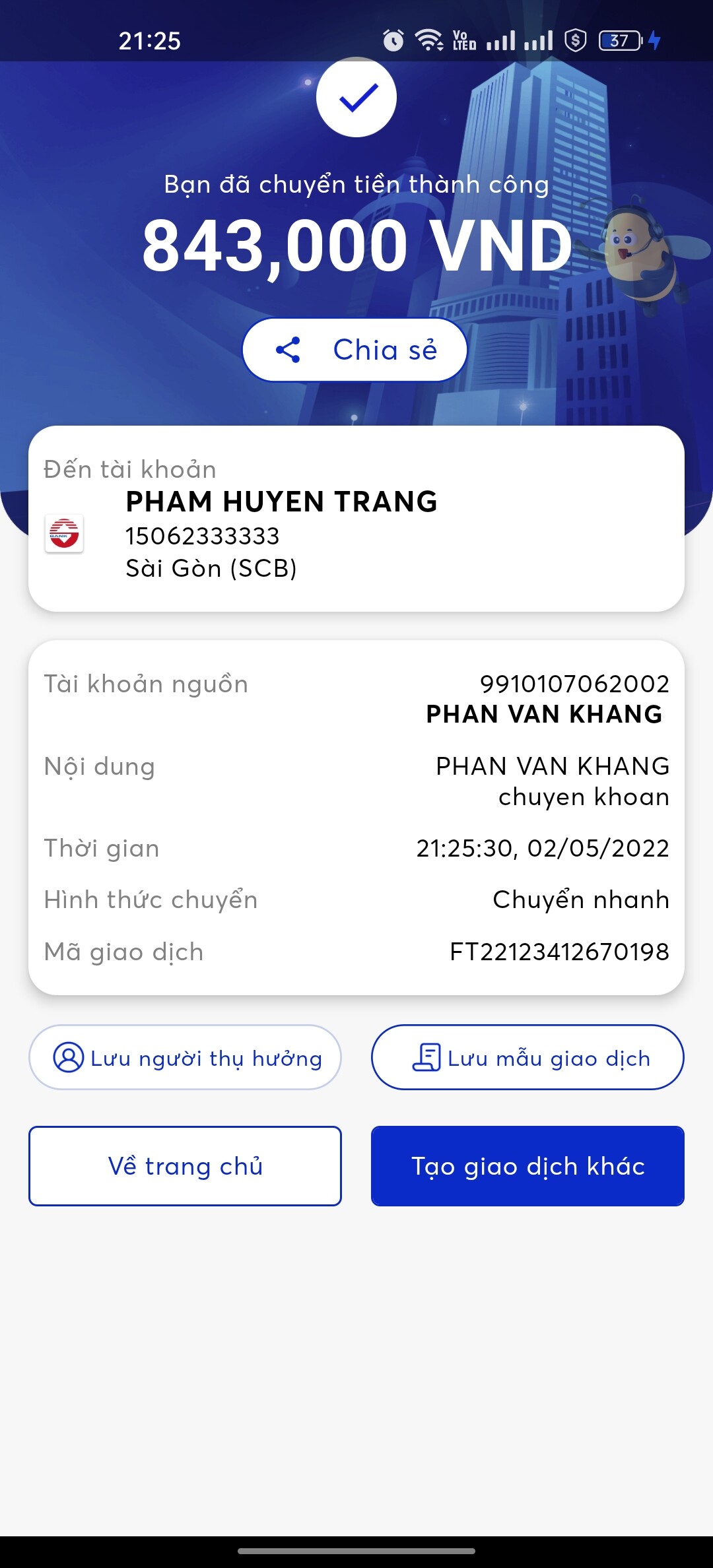Return home via Về trang chủ
The image size is (713, 1568).
[x=185, y=1166]
